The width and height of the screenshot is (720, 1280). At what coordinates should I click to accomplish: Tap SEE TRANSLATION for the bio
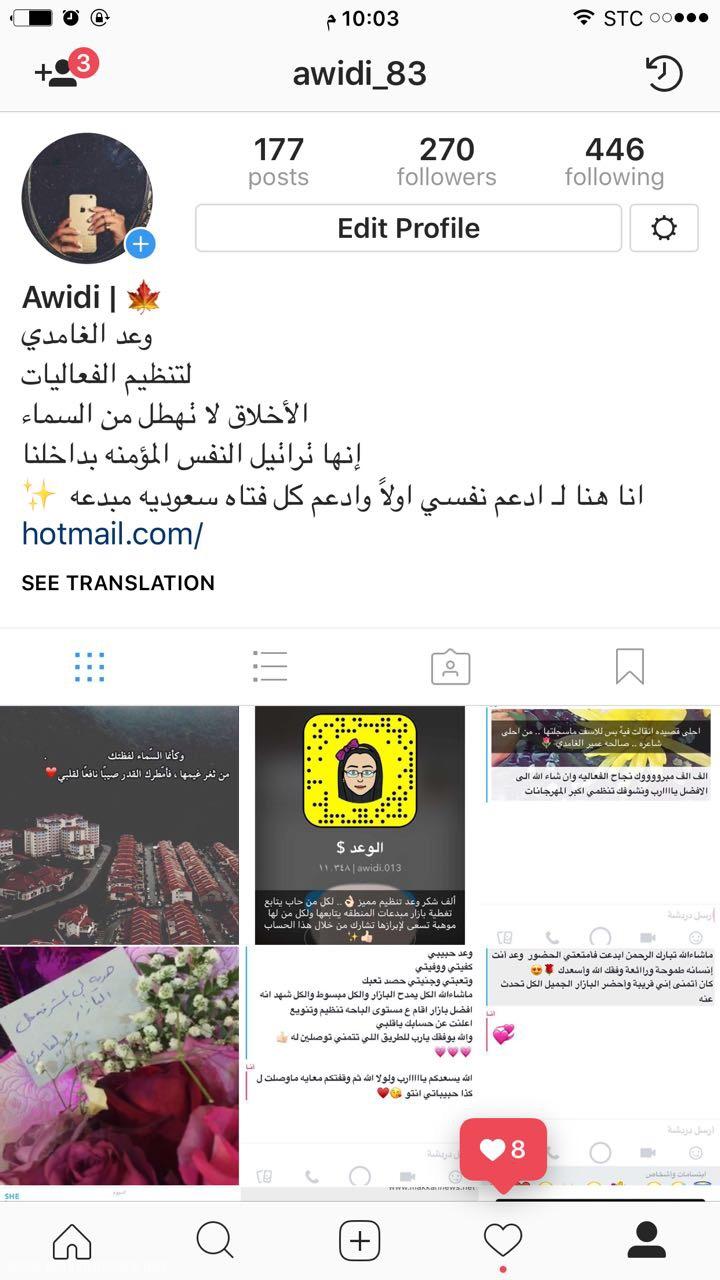coord(118,583)
